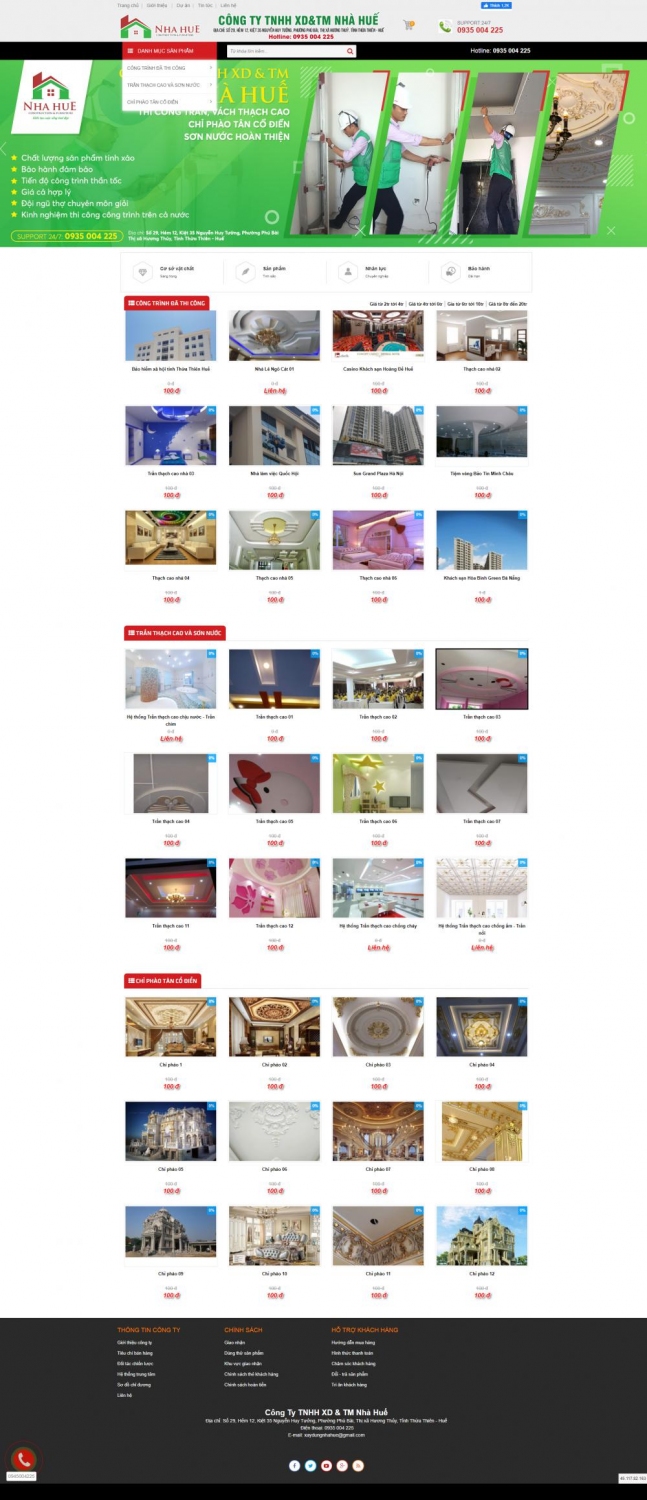Select Công trình đã thi công category

[x=157, y=68]
